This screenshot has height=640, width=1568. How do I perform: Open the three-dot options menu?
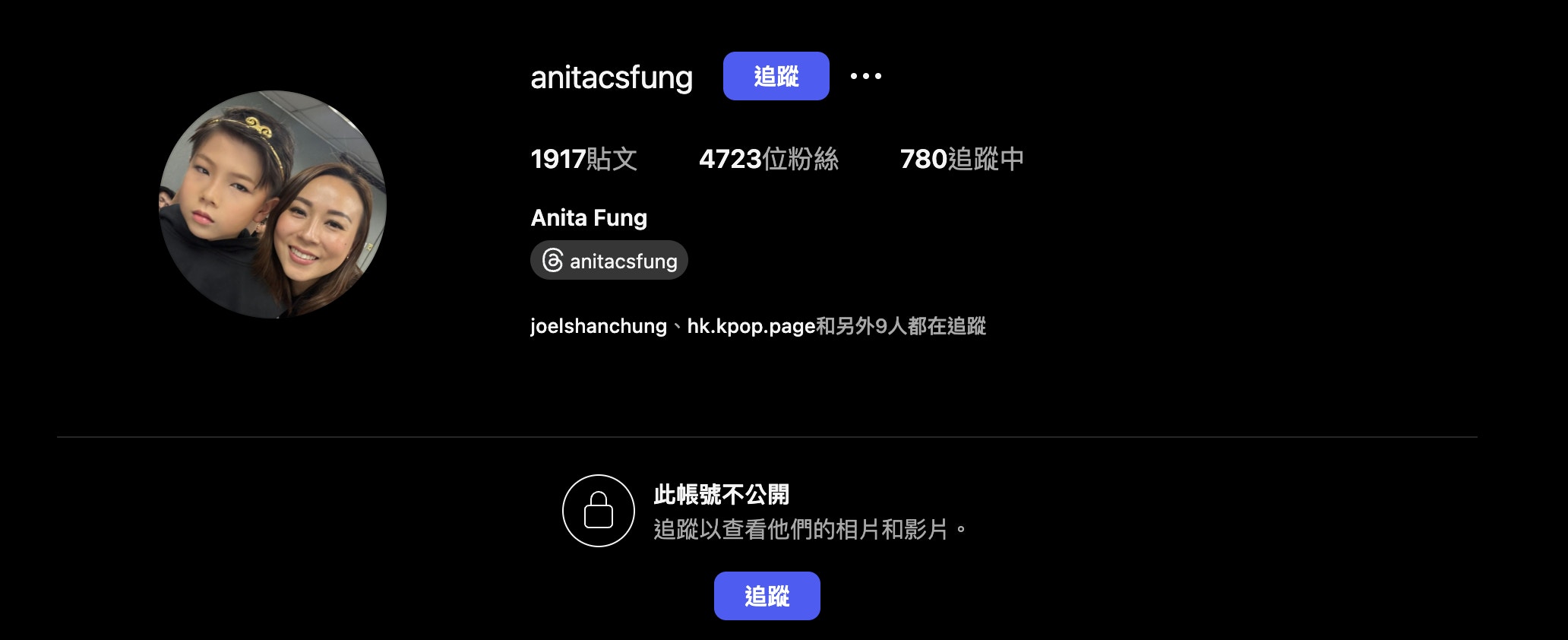(x=865, y=76)
